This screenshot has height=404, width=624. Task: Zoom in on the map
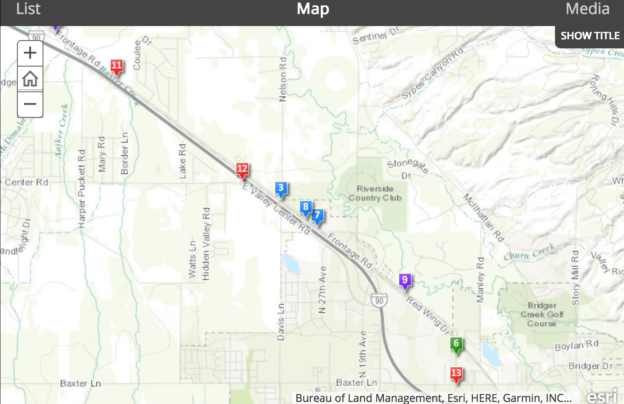[x=30, y=53]
